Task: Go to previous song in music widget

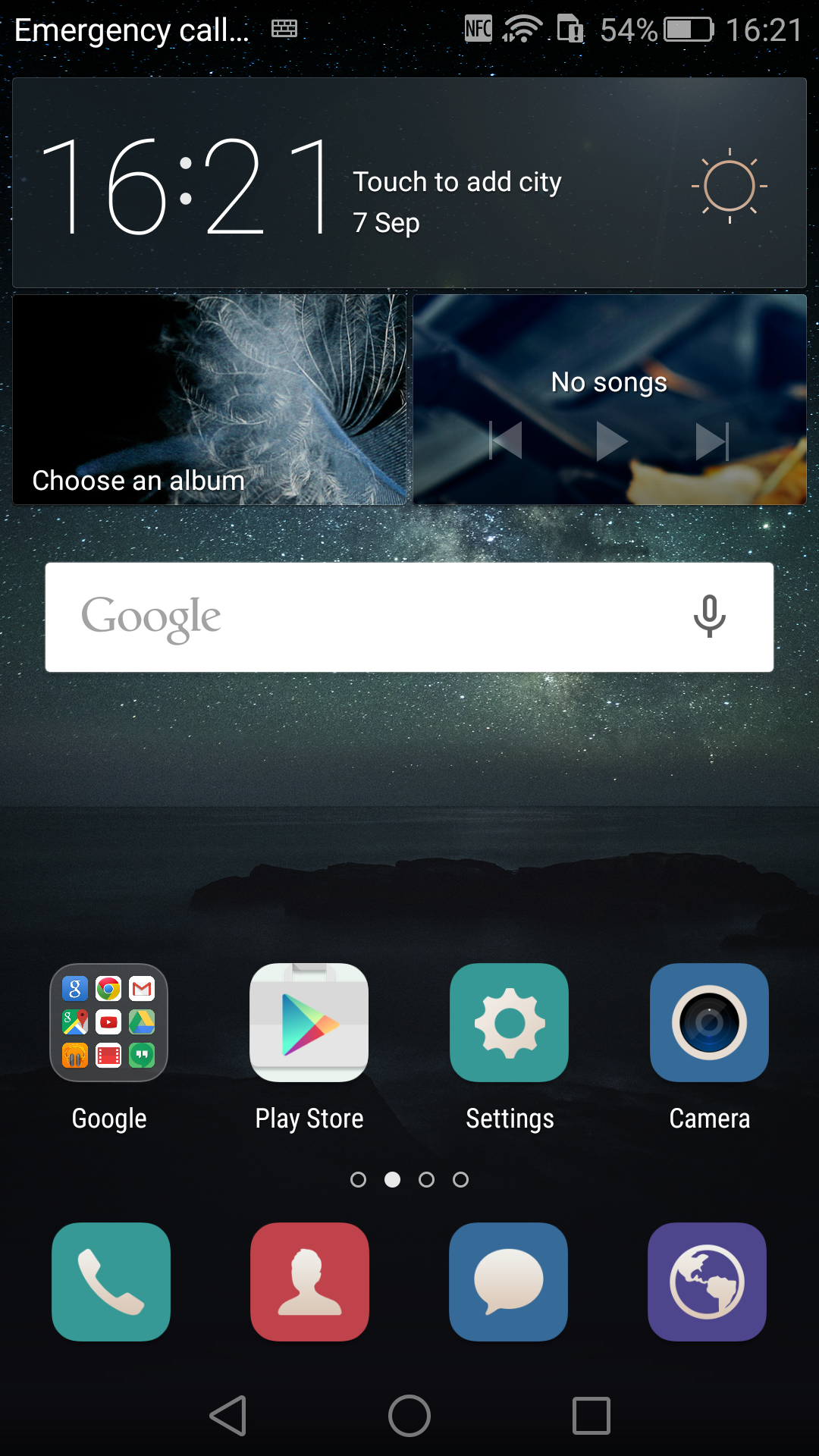Action: pos(506,441)
